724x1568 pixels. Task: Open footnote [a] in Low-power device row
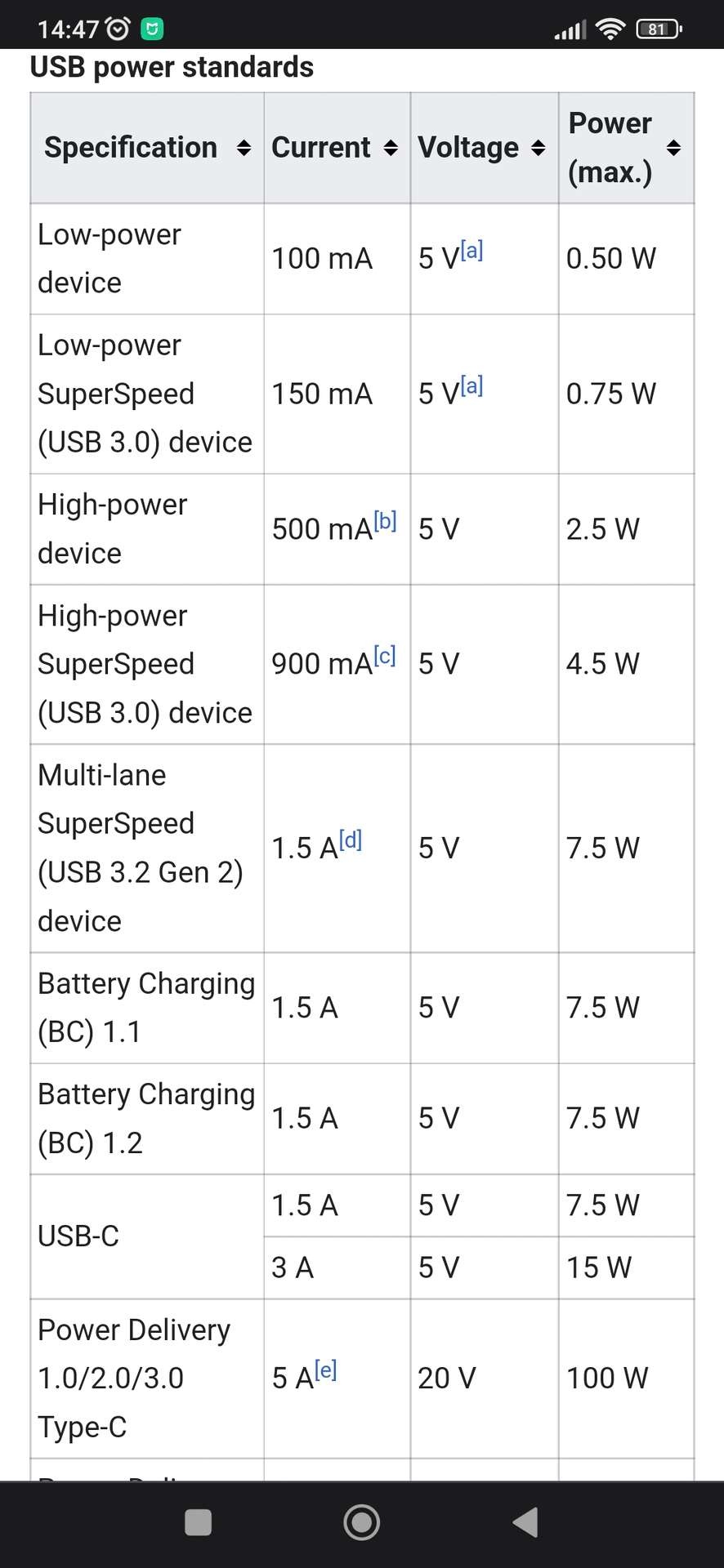coord(472,250)
